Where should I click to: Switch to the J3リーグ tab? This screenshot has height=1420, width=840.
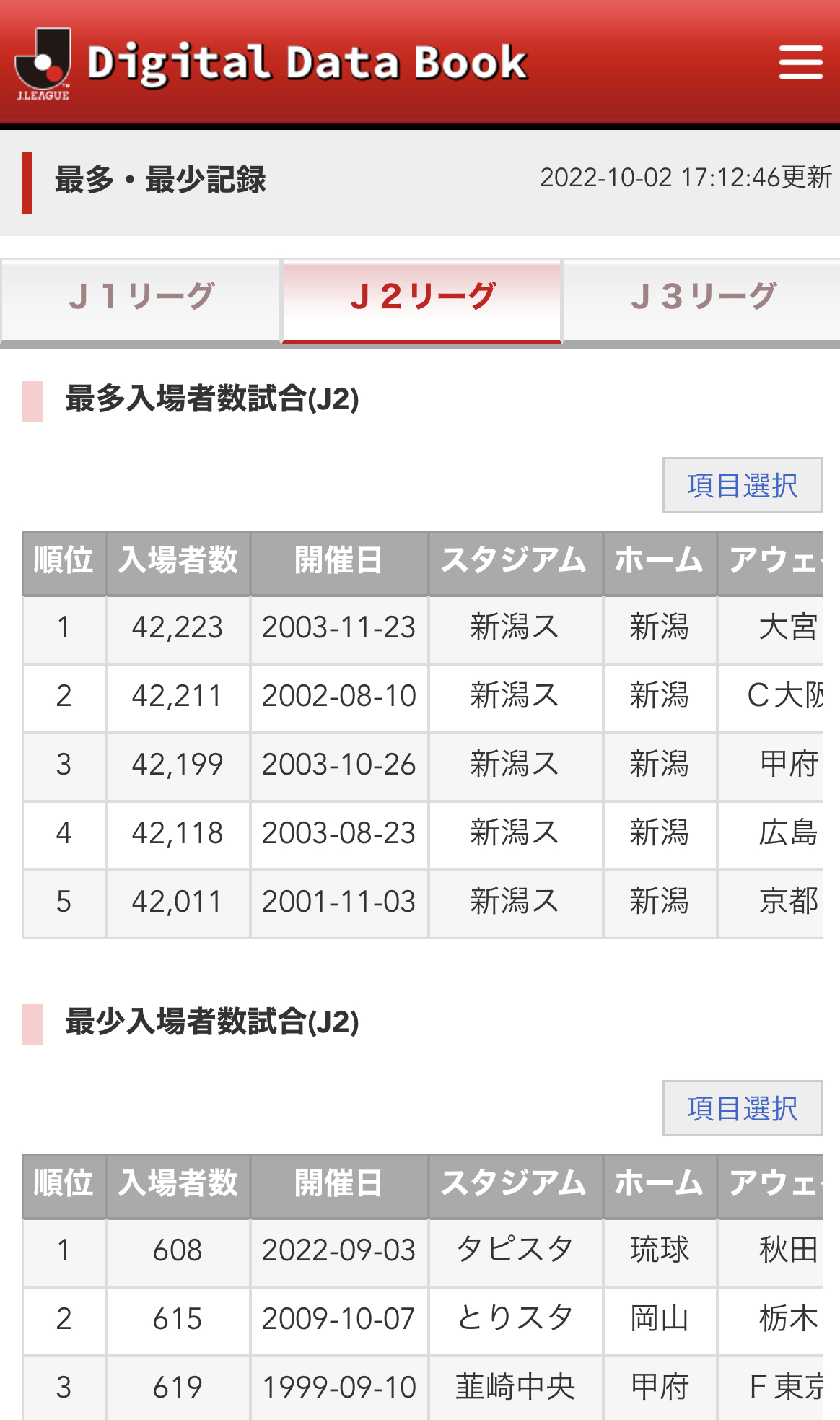coord(702,298)
